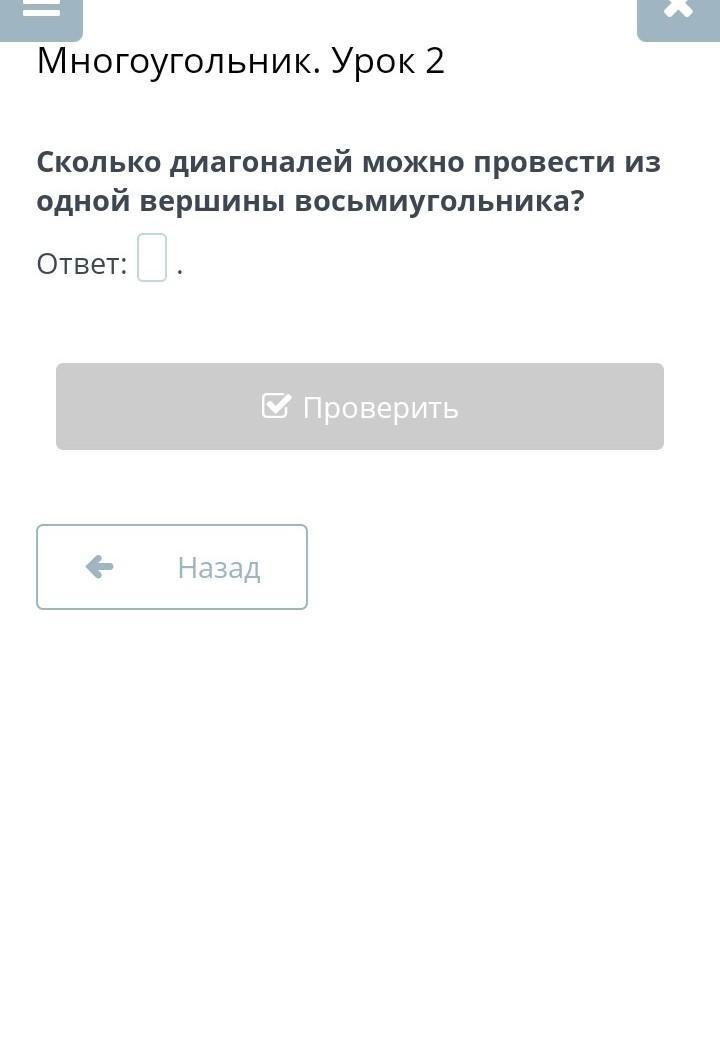Focus the answer input box
This screenshot has height=1039, width=720.
pos(152,258)
